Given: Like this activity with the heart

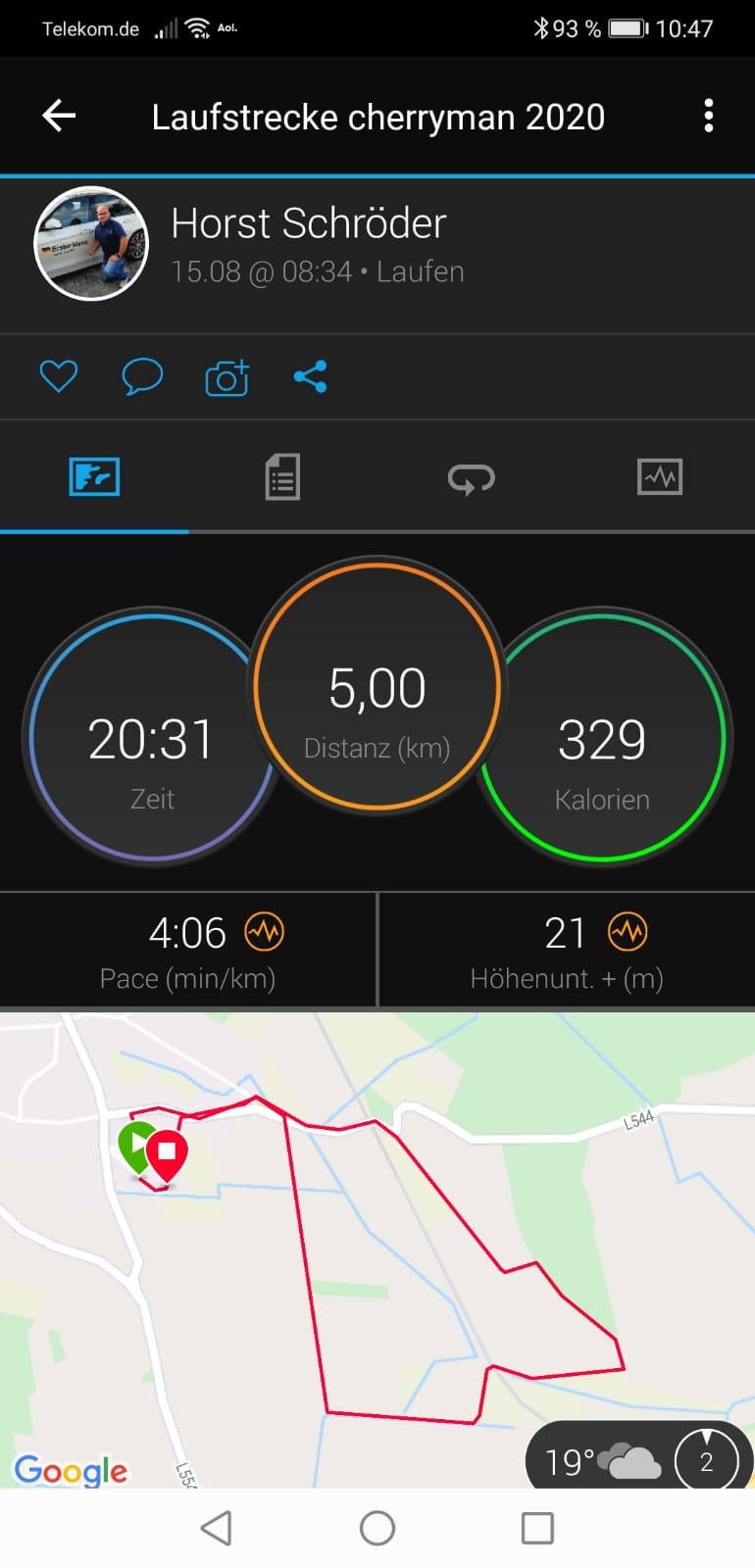Looking at the screenshot, I should click(59, 376).
